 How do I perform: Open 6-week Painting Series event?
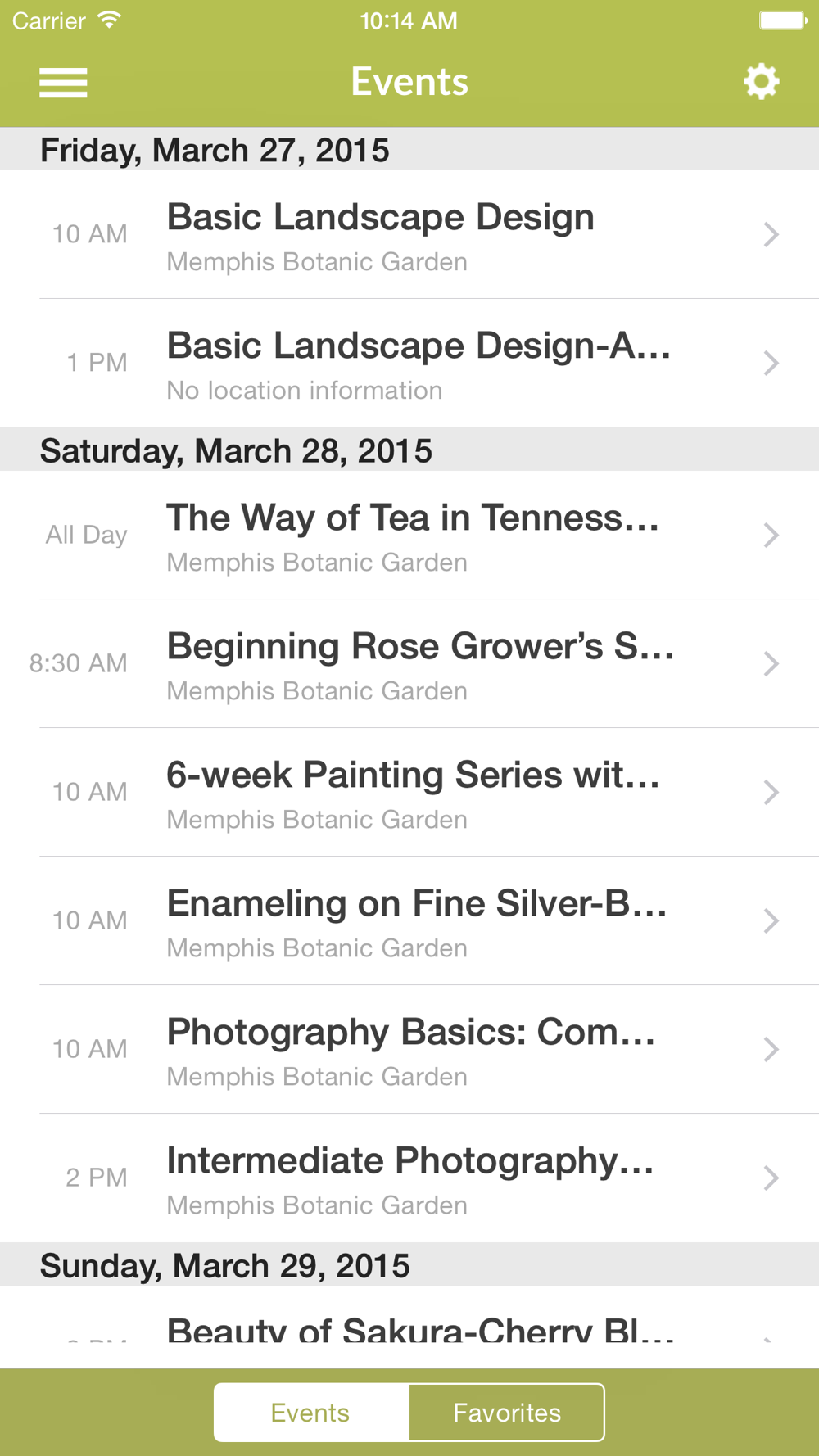[409, 793]
